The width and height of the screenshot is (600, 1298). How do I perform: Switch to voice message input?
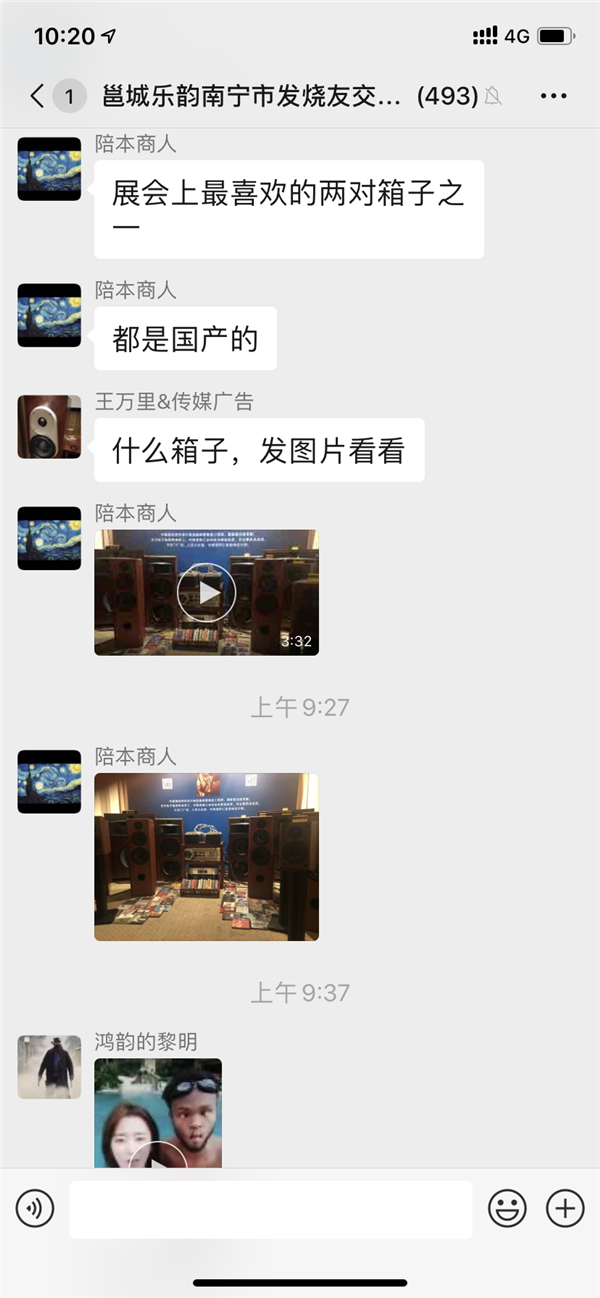point(35,1209)
